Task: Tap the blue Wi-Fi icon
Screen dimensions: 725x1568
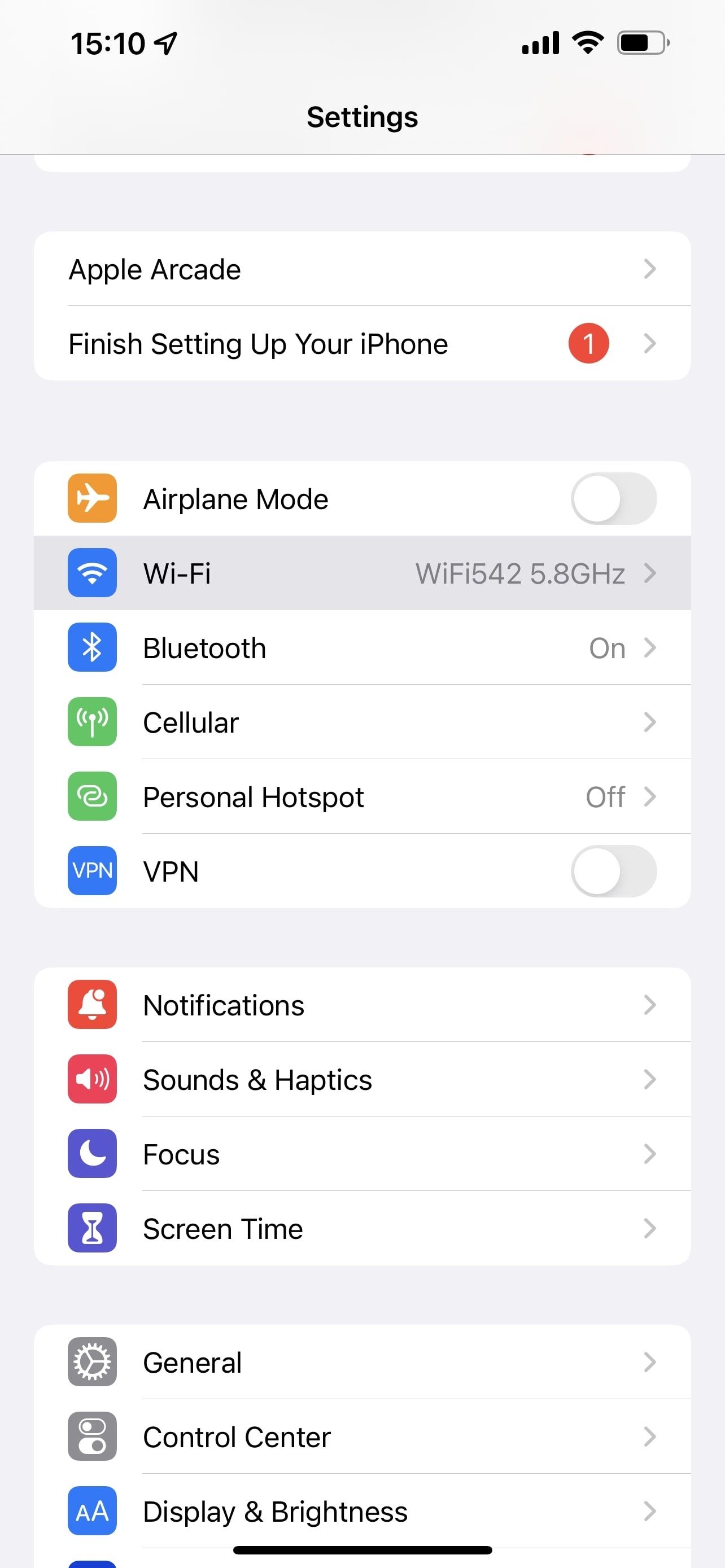Action: click(x=91, y=573)
